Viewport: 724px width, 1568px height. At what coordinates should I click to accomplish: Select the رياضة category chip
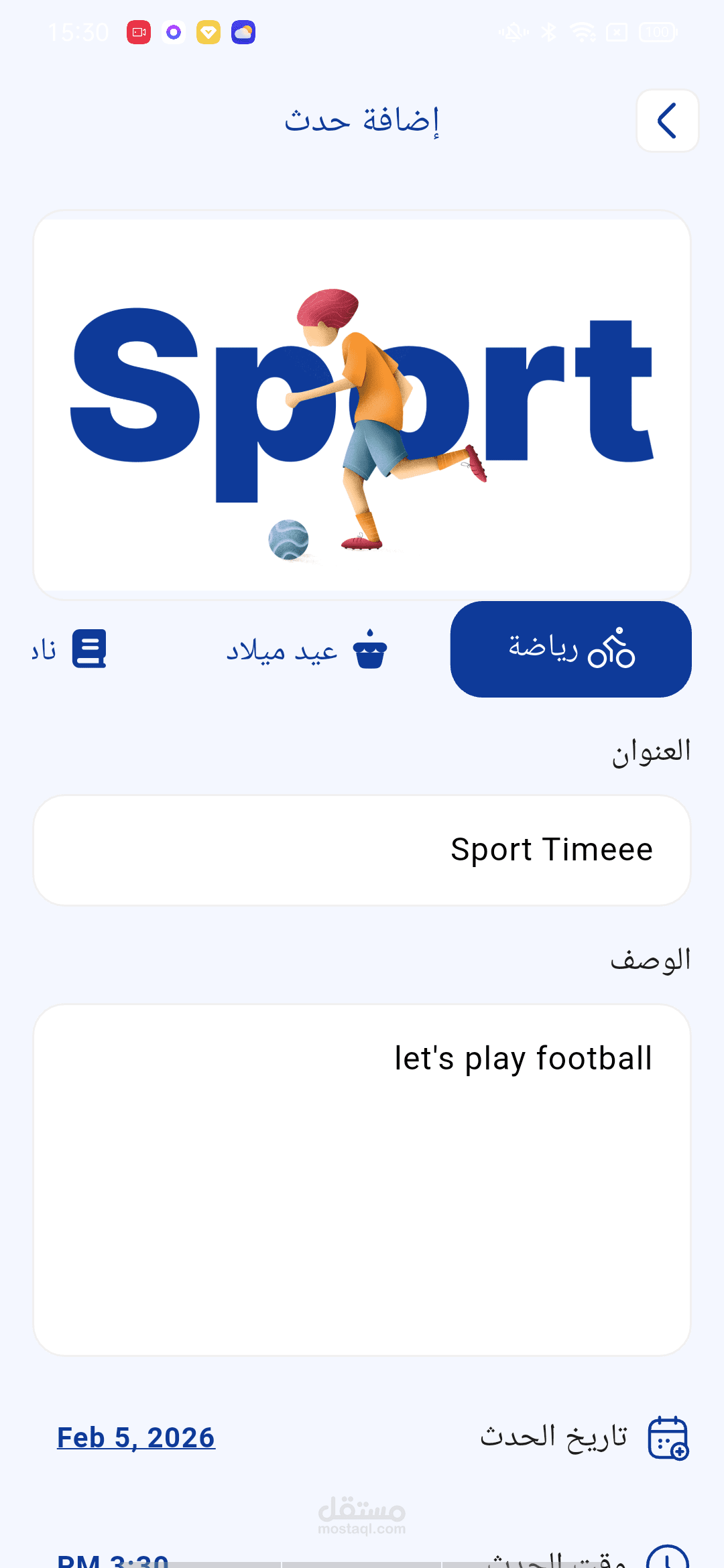click(570, 649)
